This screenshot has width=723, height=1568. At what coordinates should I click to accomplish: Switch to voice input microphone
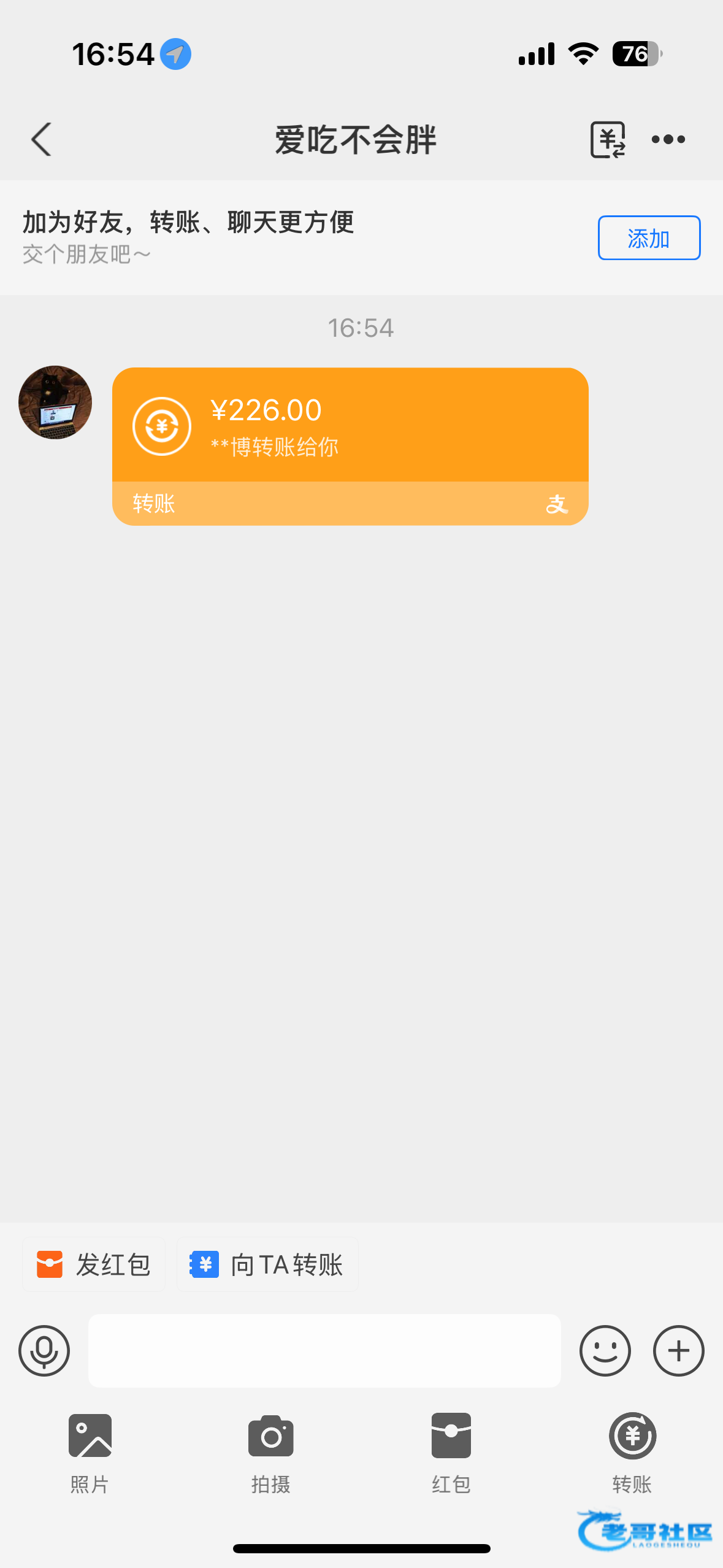[44, 1351]
